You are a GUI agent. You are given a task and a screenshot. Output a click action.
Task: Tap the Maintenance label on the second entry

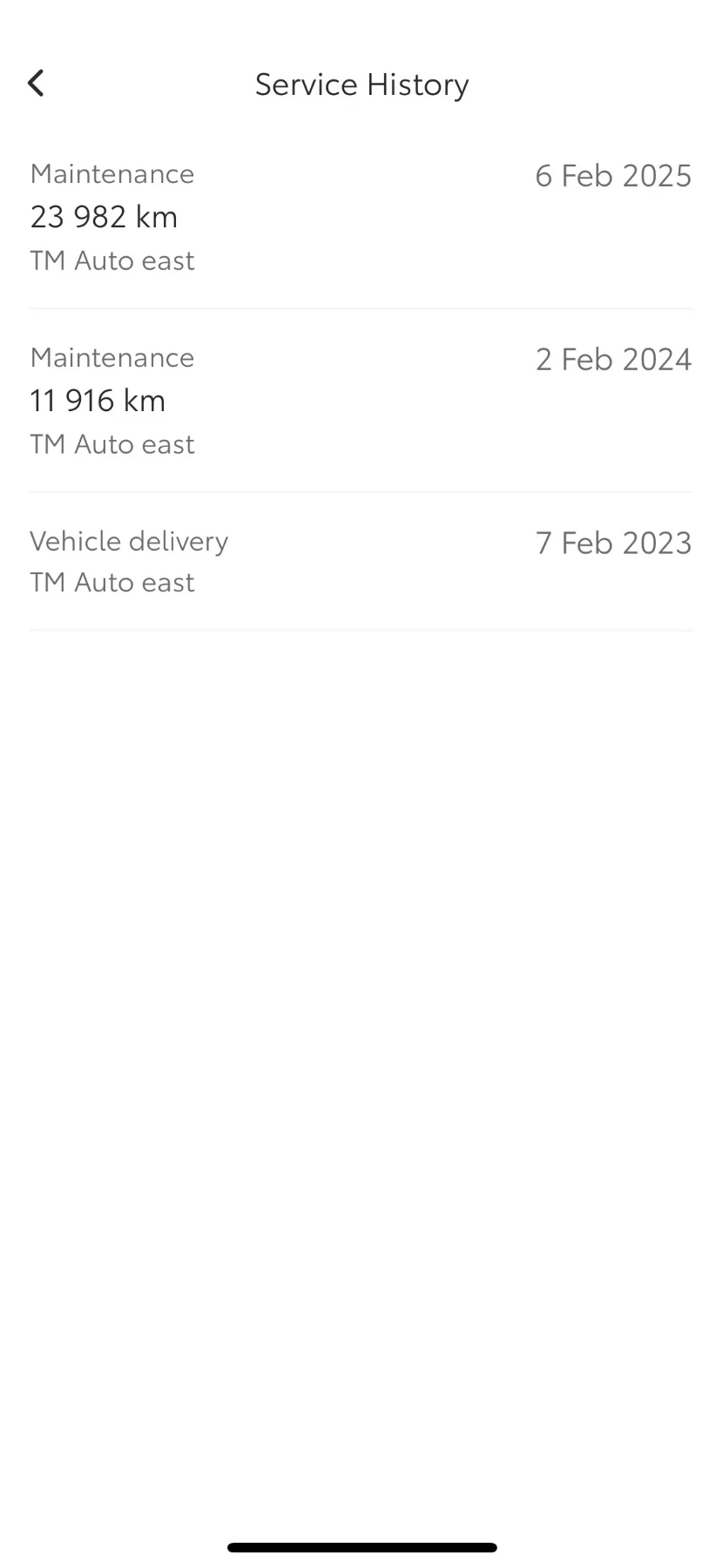click(111, 357)
